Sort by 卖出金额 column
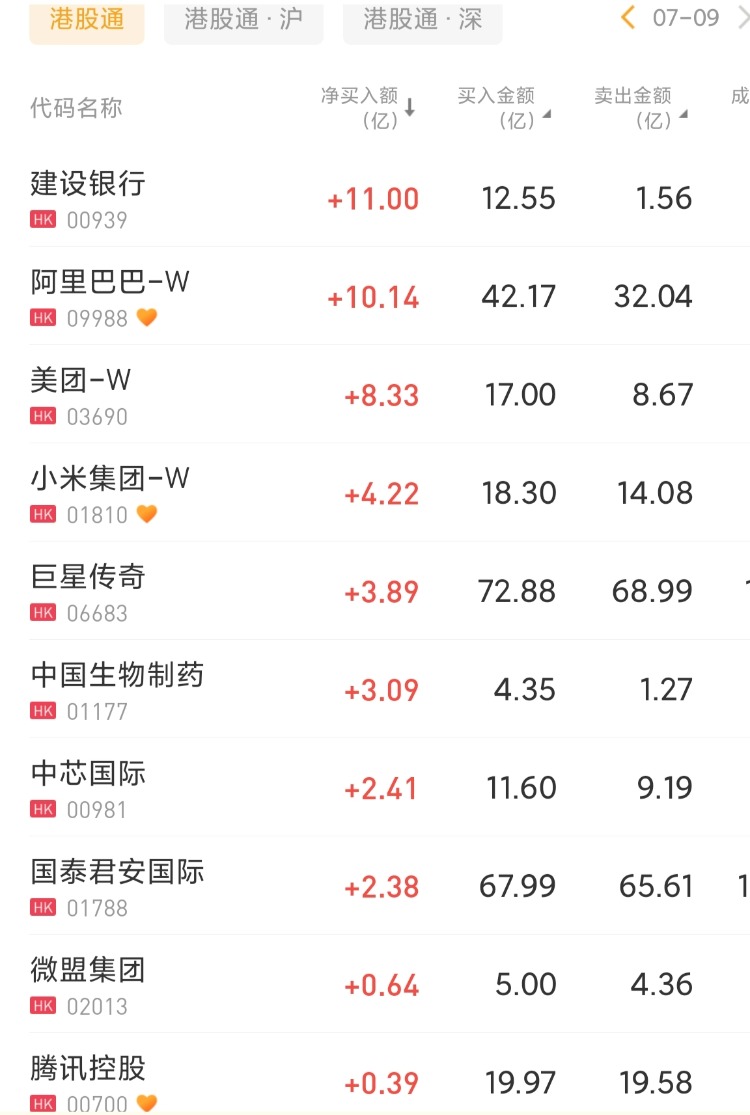This screenshot has height=1115, width=750. [640, 107]
